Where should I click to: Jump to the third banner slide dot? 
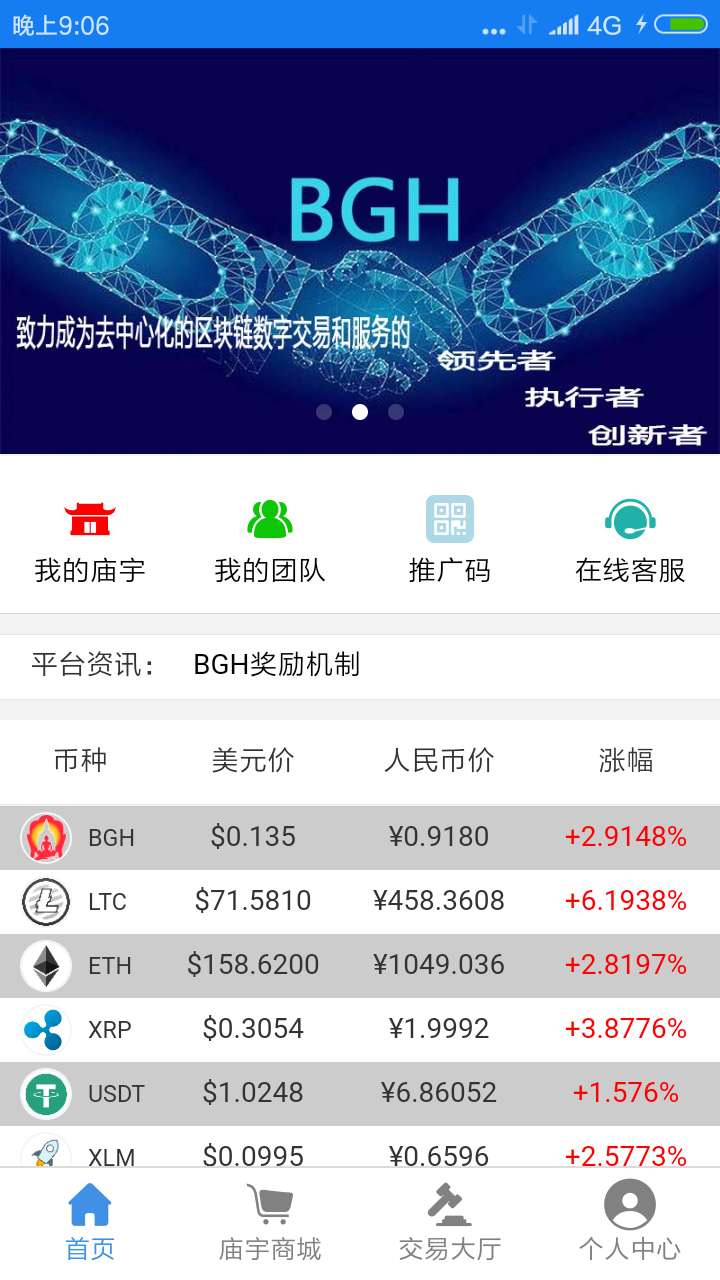coord(396,412)
